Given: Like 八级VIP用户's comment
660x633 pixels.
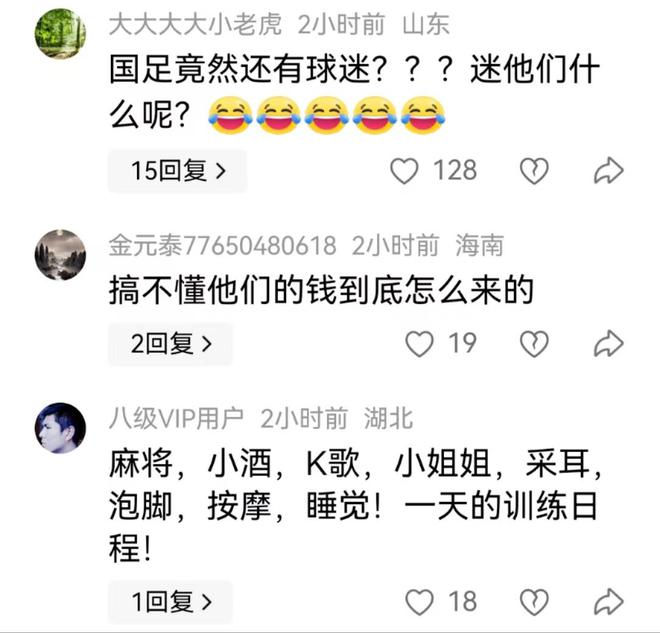Looking at the screenshot, I should pyautogui.click(x=419, y=602).
